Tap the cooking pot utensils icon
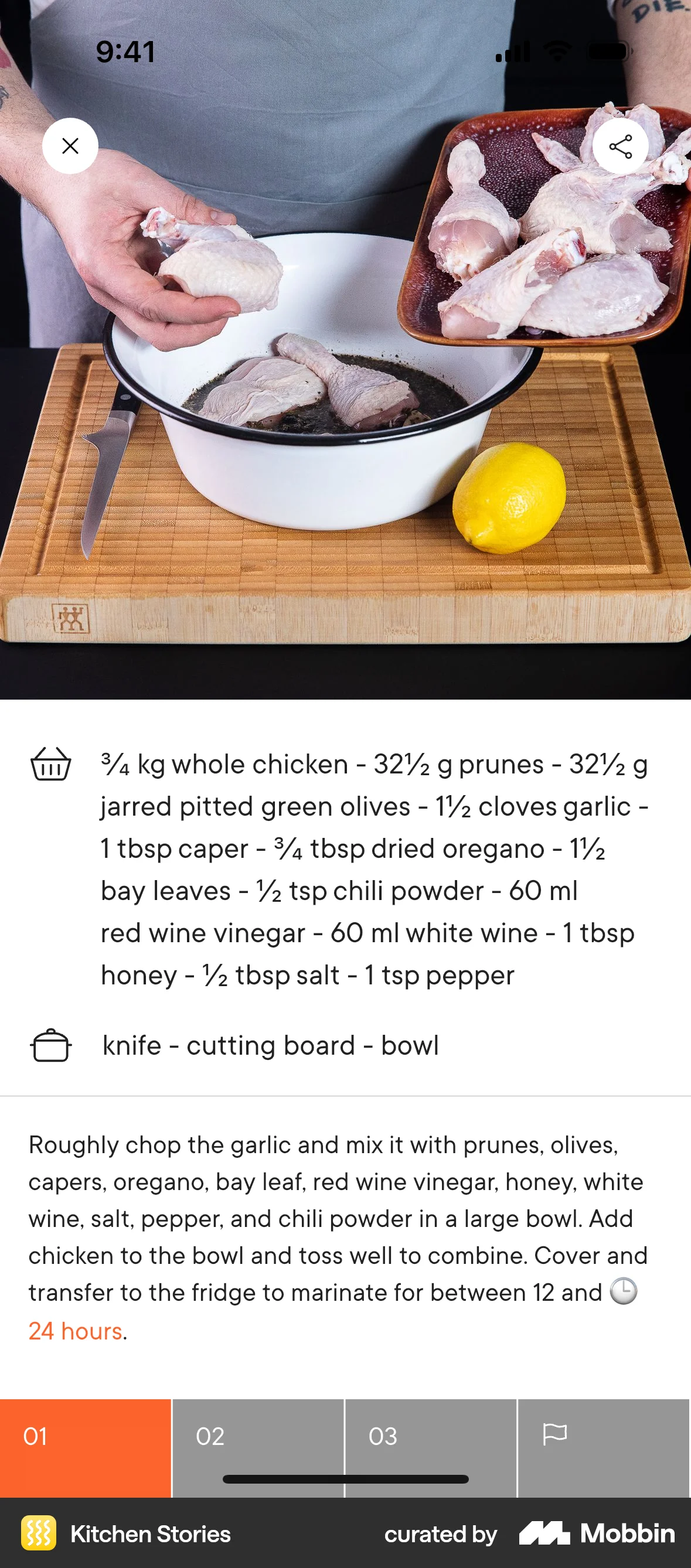Image resolution: width=691 pixels, height=1568 pixels. coord(51,1045)
